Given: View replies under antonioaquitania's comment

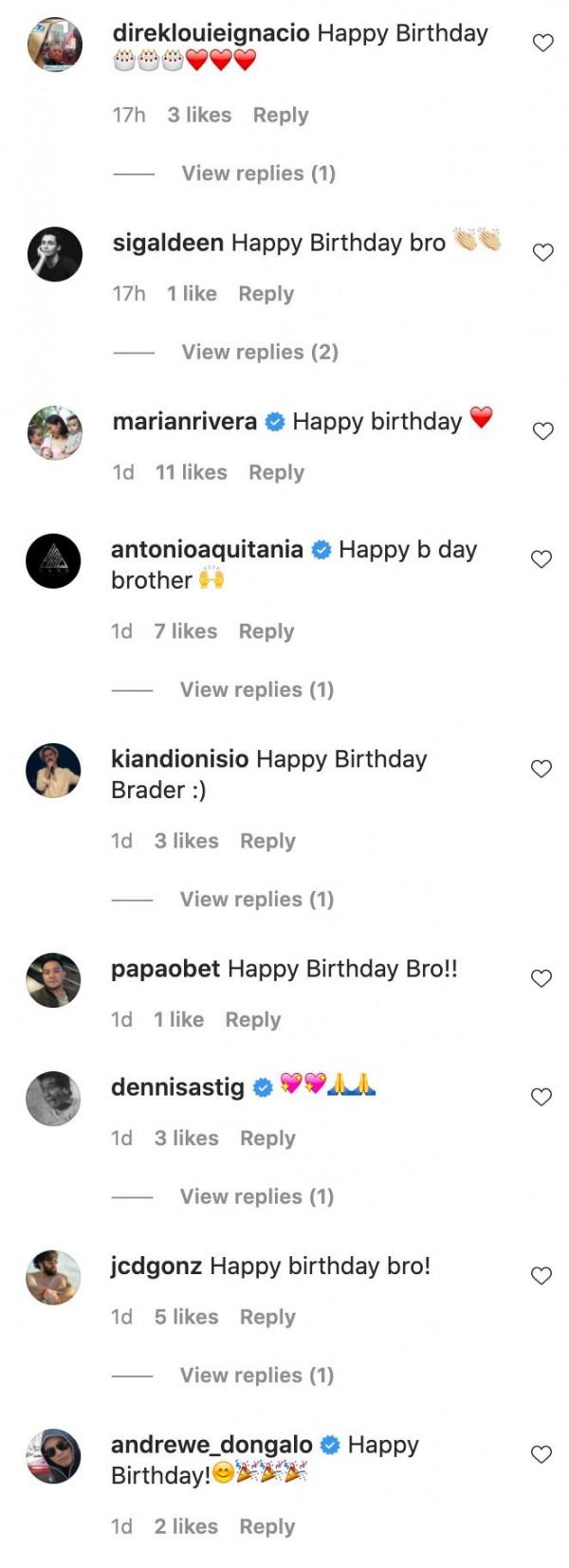Looking at the screenshot, I should tap(256, 689).
